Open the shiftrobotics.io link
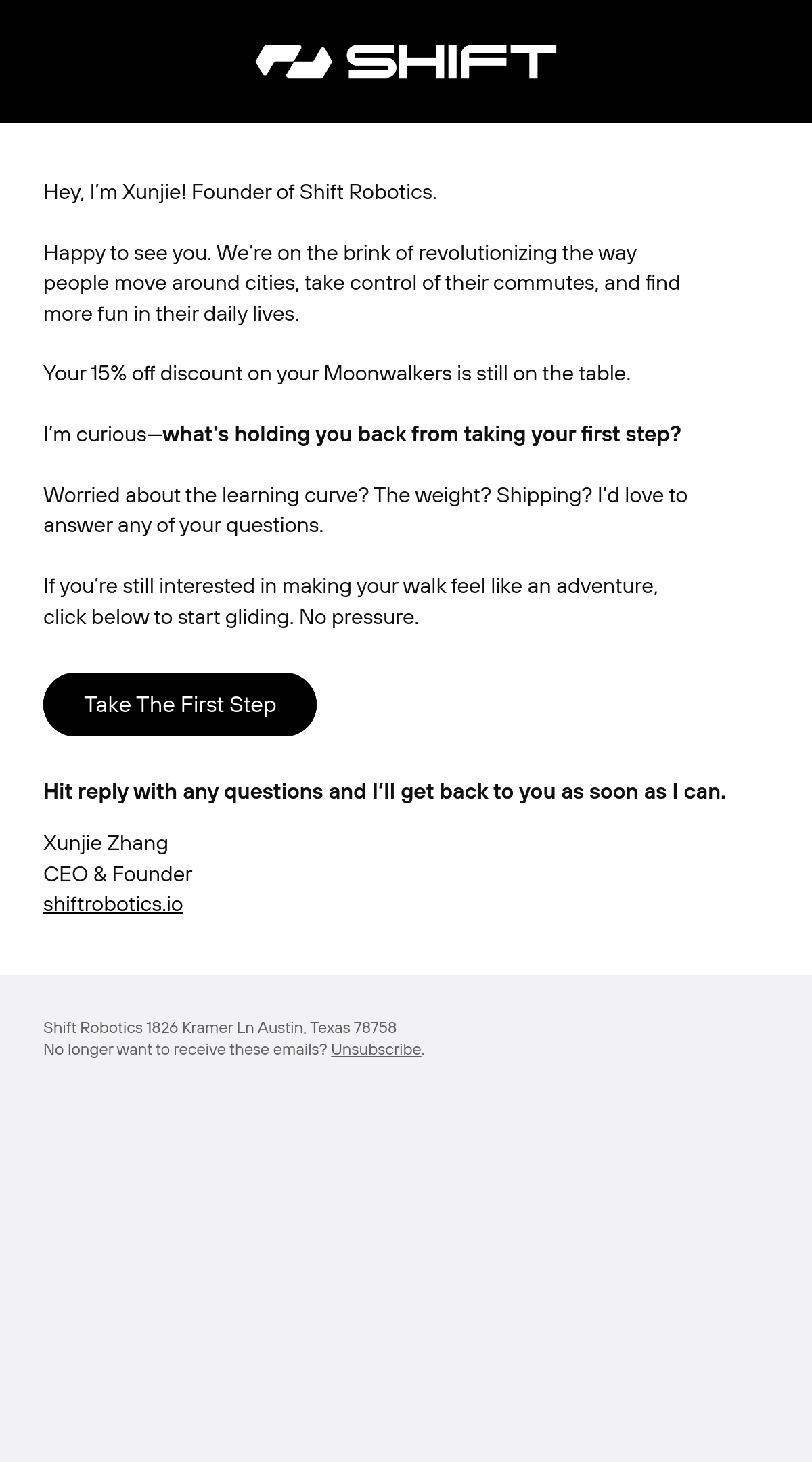The height and width of the screenshot is (1462, 812). 113,904
